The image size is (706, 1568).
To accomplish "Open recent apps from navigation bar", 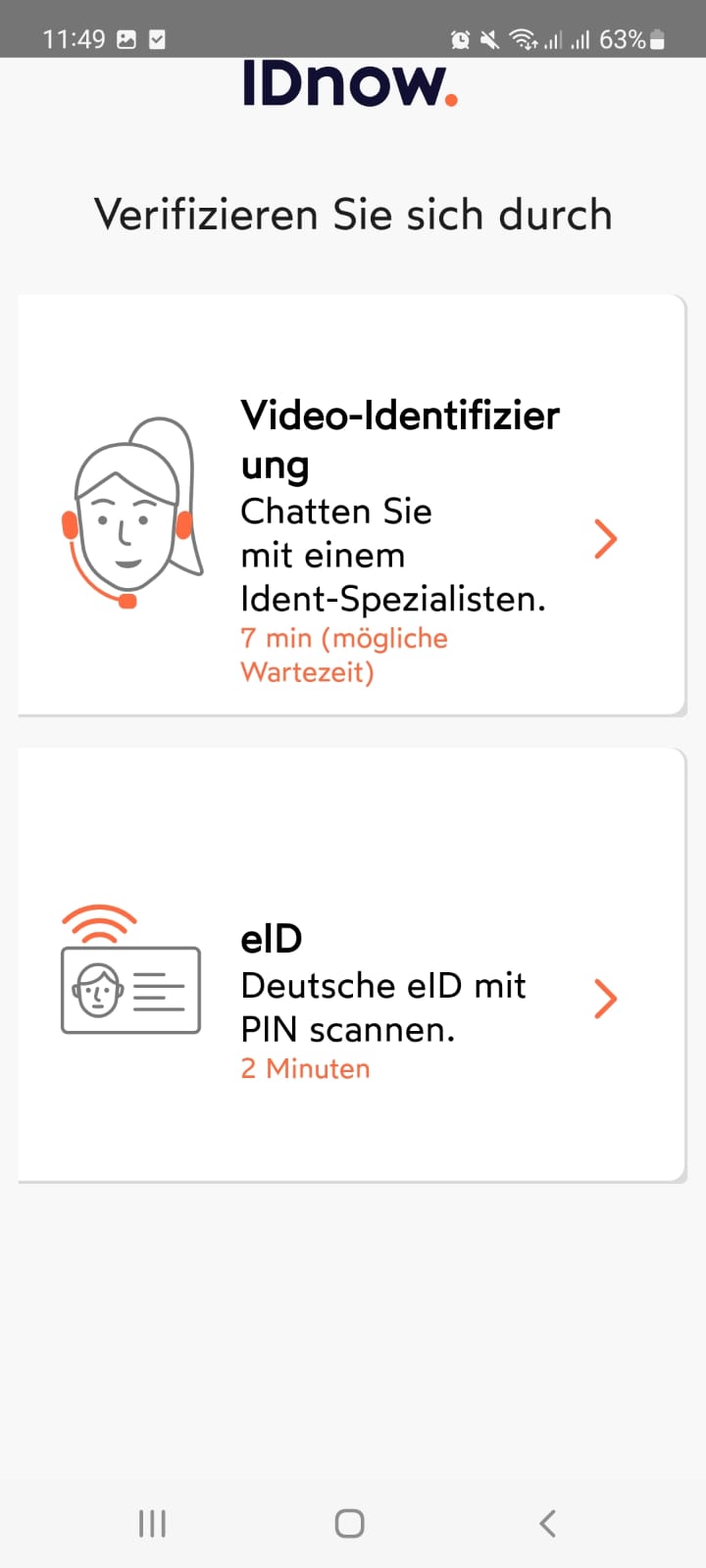I will (152, 1523).
